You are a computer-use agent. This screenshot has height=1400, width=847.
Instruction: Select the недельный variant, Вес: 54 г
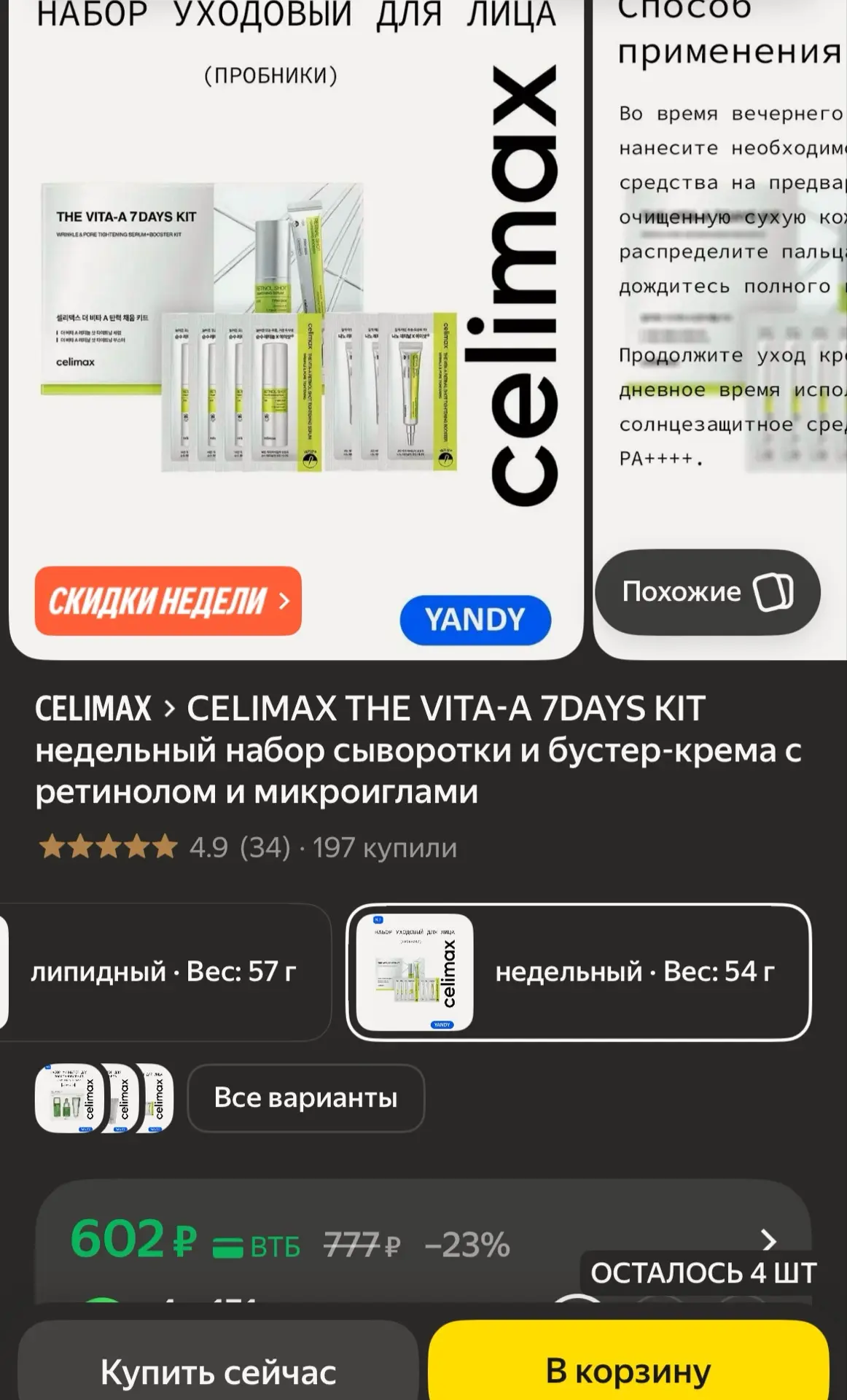pyautogui.click(x=578, y=972)
